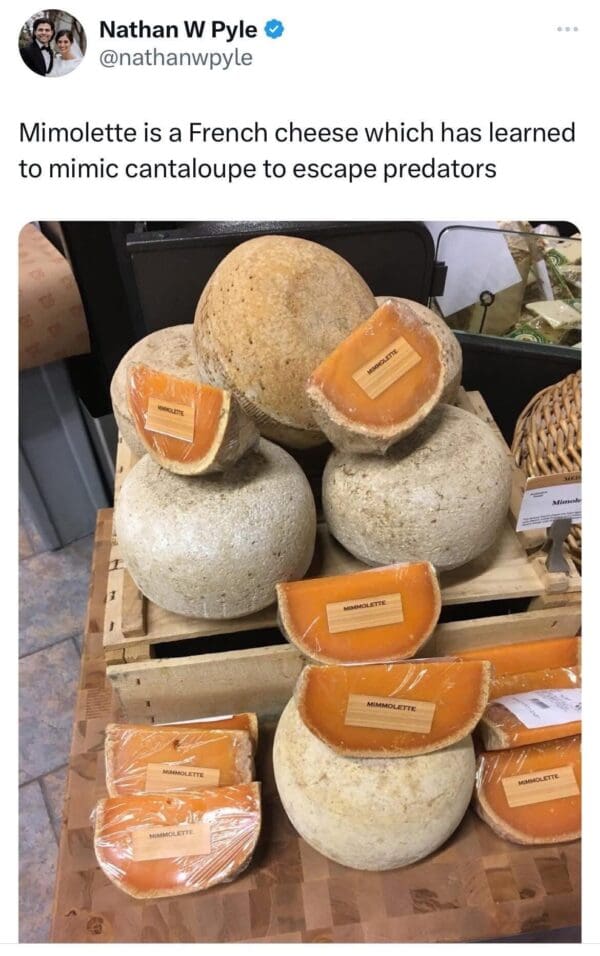Open the tweet's overflow menu
Viewport: 600px width, 956px height.
pyautogui.click(x=568, y=30)
